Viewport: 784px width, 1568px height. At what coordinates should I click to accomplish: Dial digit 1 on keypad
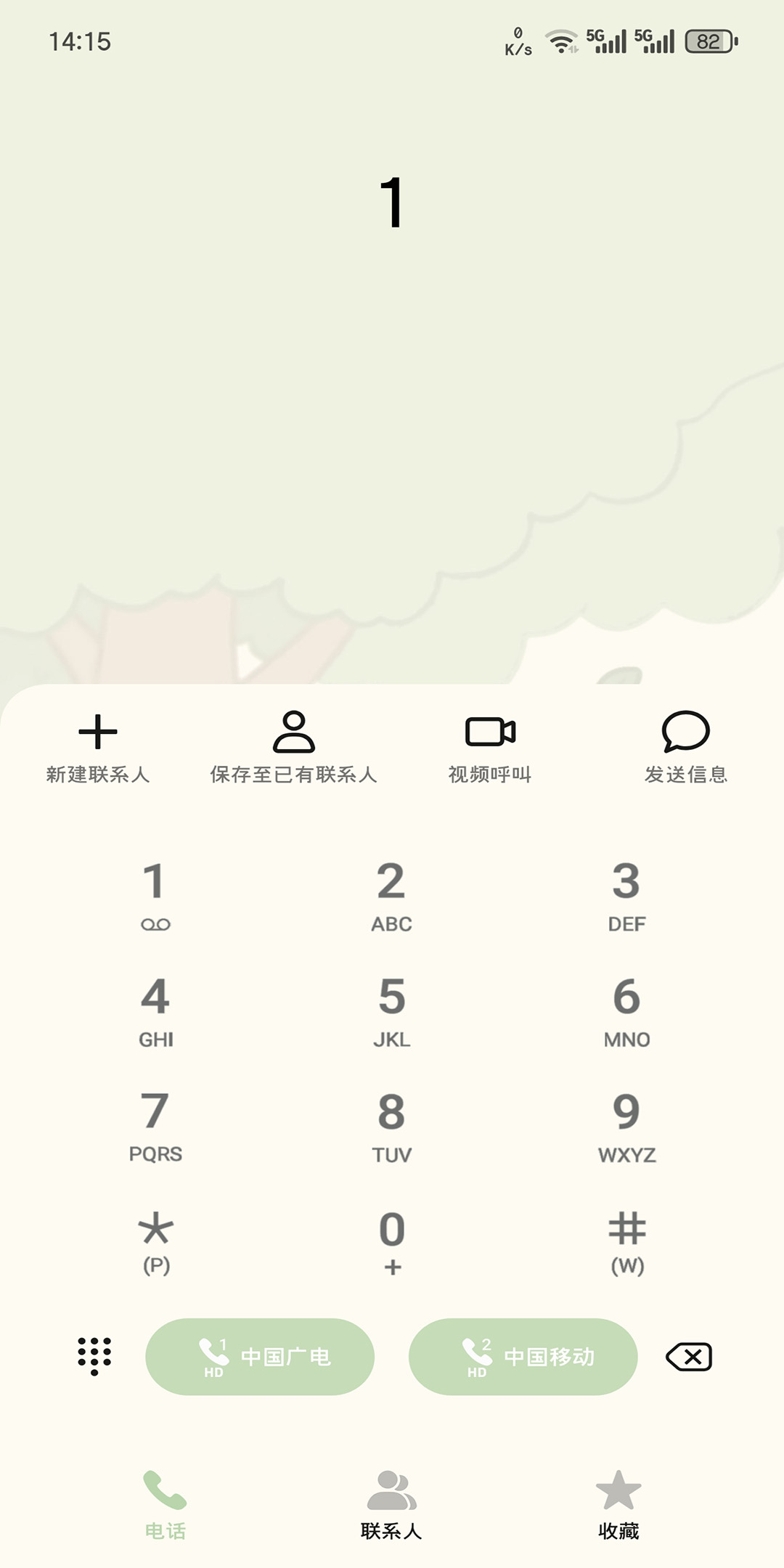155,894
